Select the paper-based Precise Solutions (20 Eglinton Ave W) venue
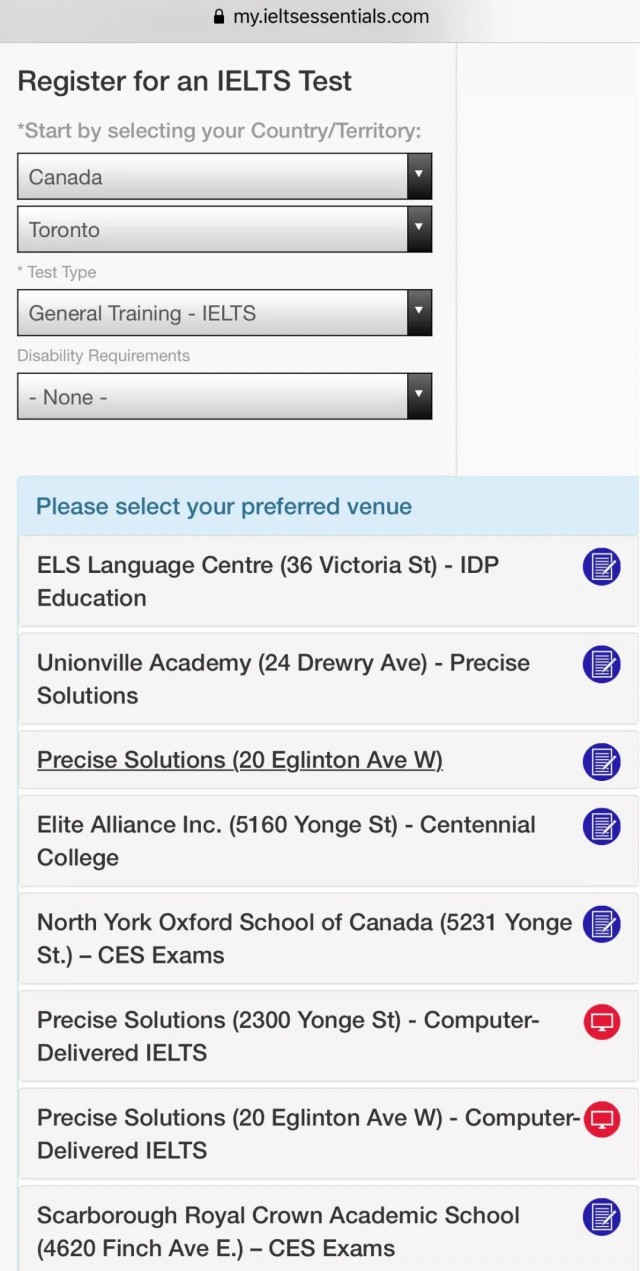640x1271 pixels. pos(328,760)
